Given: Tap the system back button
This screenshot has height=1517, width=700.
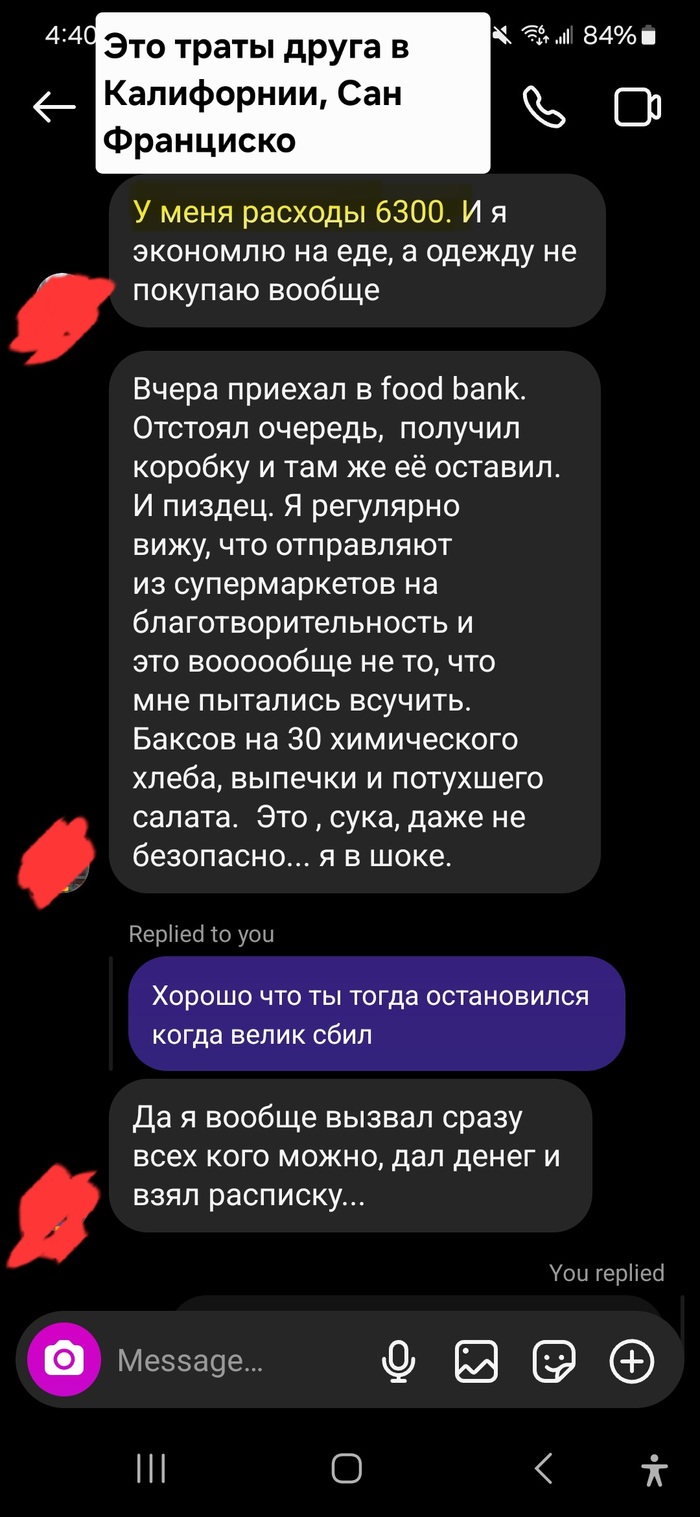Looking at the screenshot, I should pyautogui.click(x=544, y=1468).
